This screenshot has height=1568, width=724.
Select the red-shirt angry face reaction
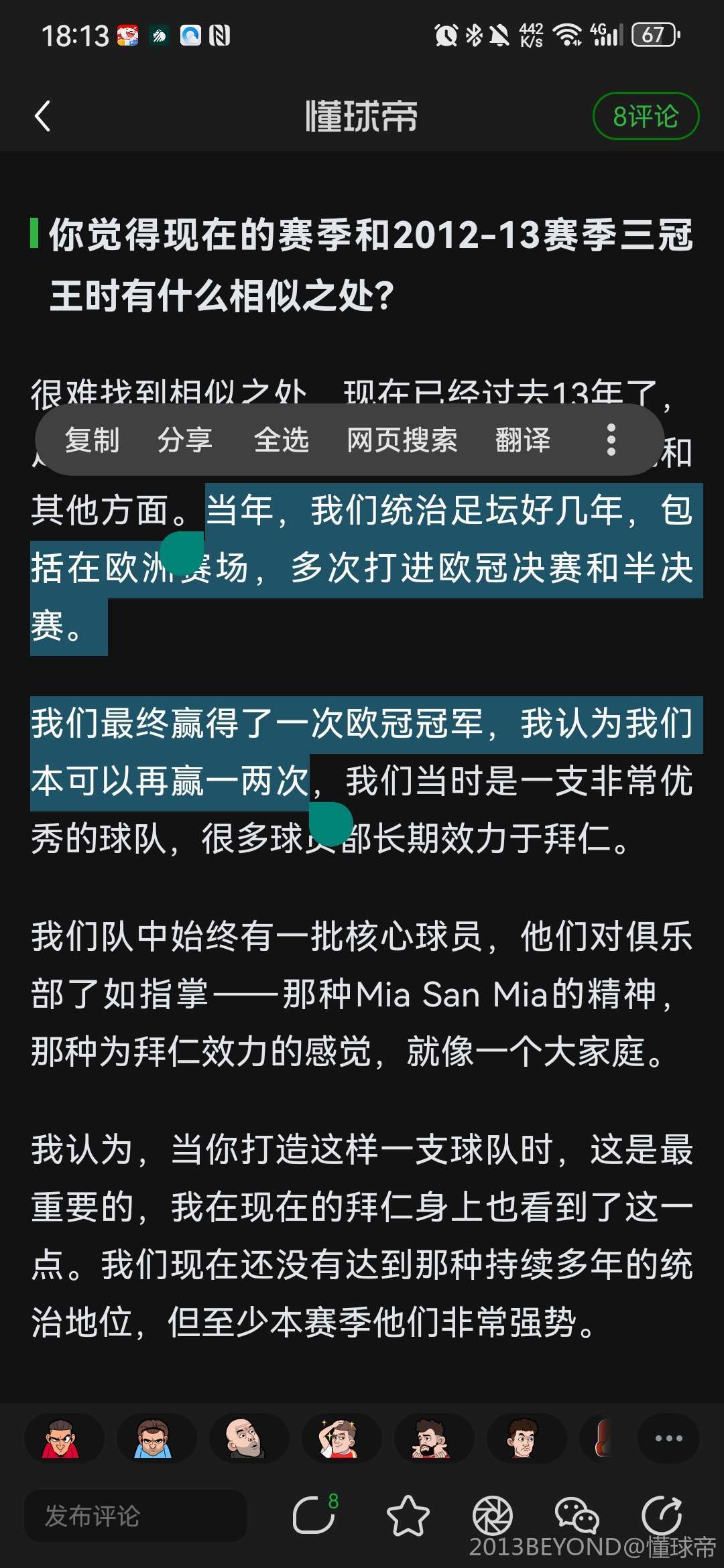click(x=62, y=1438)
